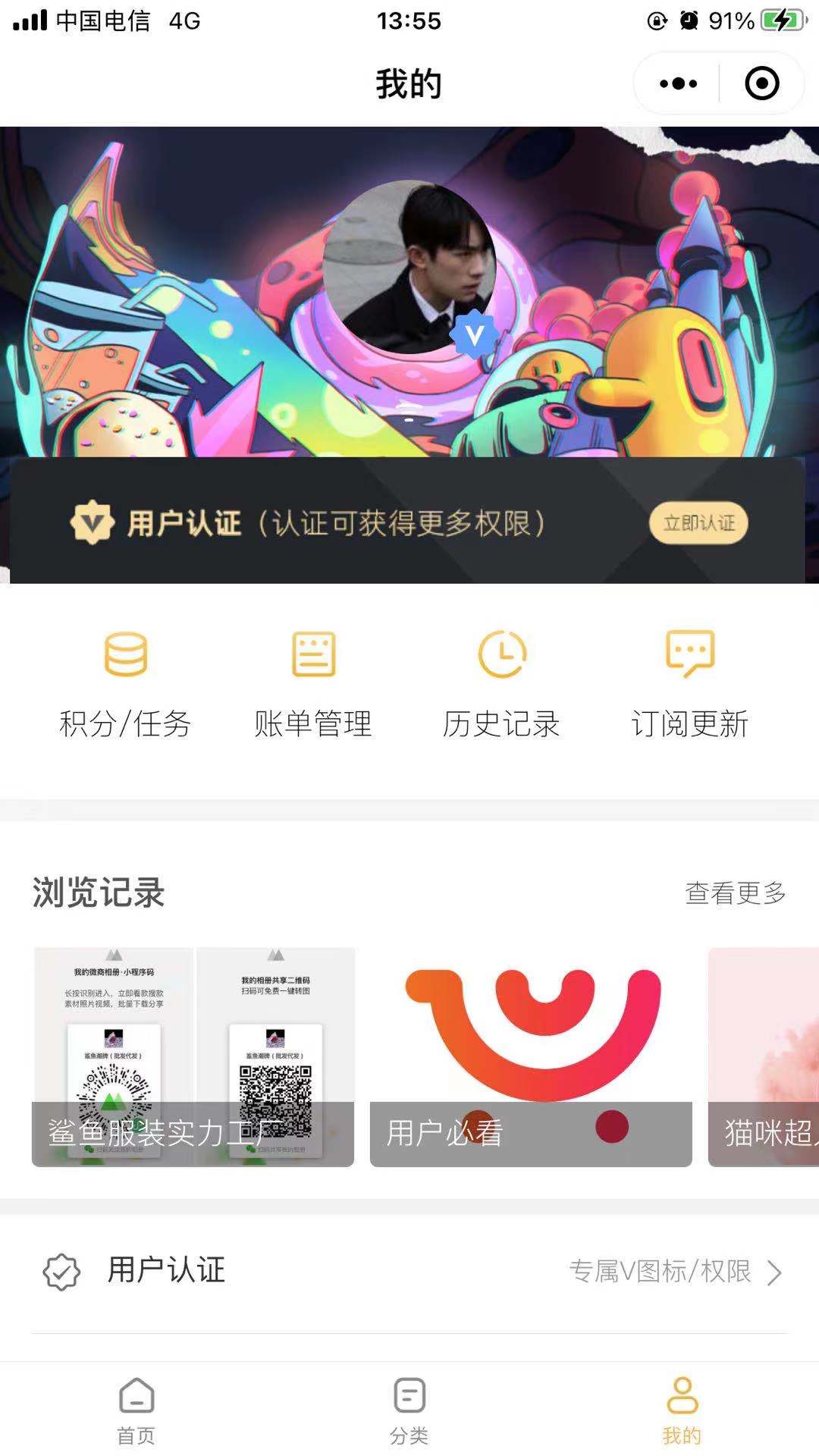Close the mini program via circle icon
Viewport: 819px width, 1456px height.
pyautogui.click(x=761, y=83)
